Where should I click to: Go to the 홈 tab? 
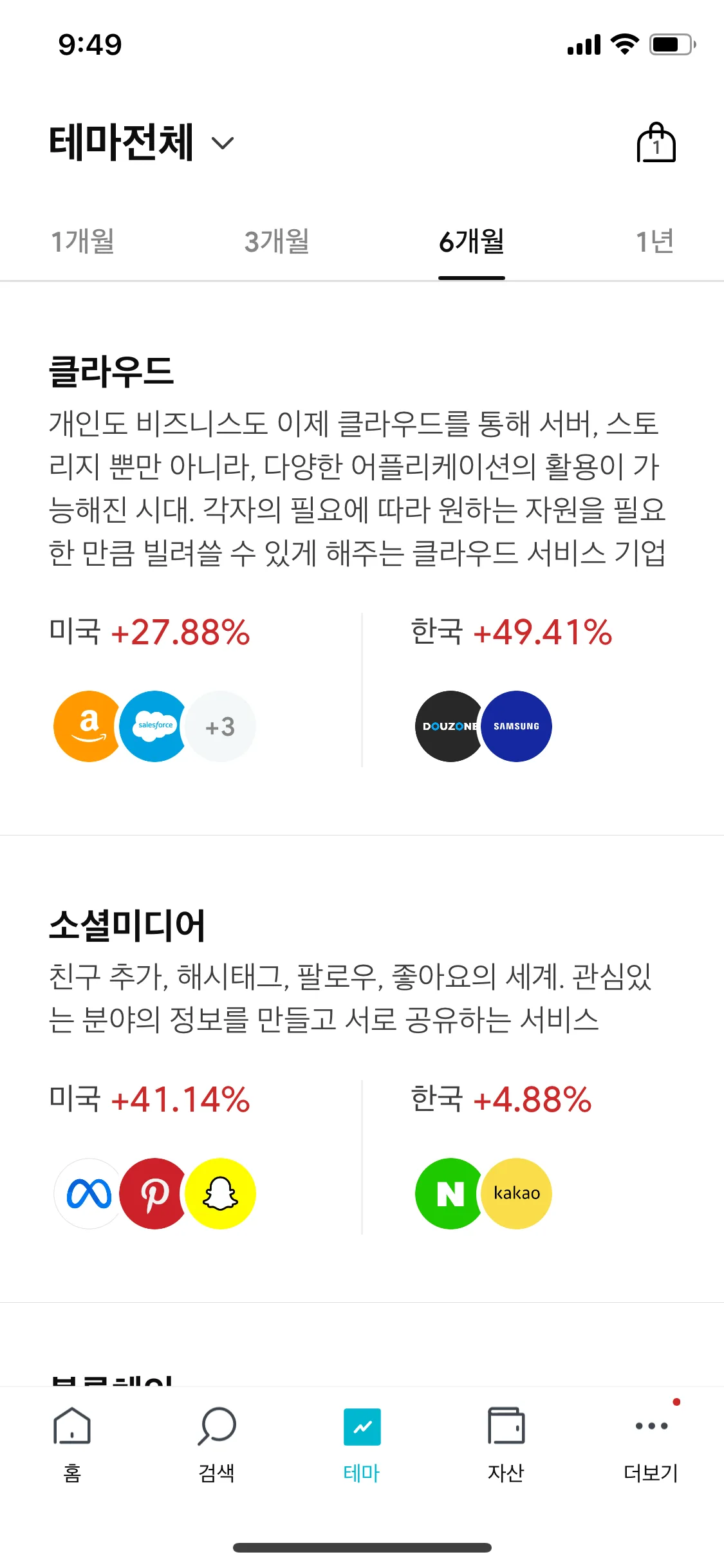72,1444
